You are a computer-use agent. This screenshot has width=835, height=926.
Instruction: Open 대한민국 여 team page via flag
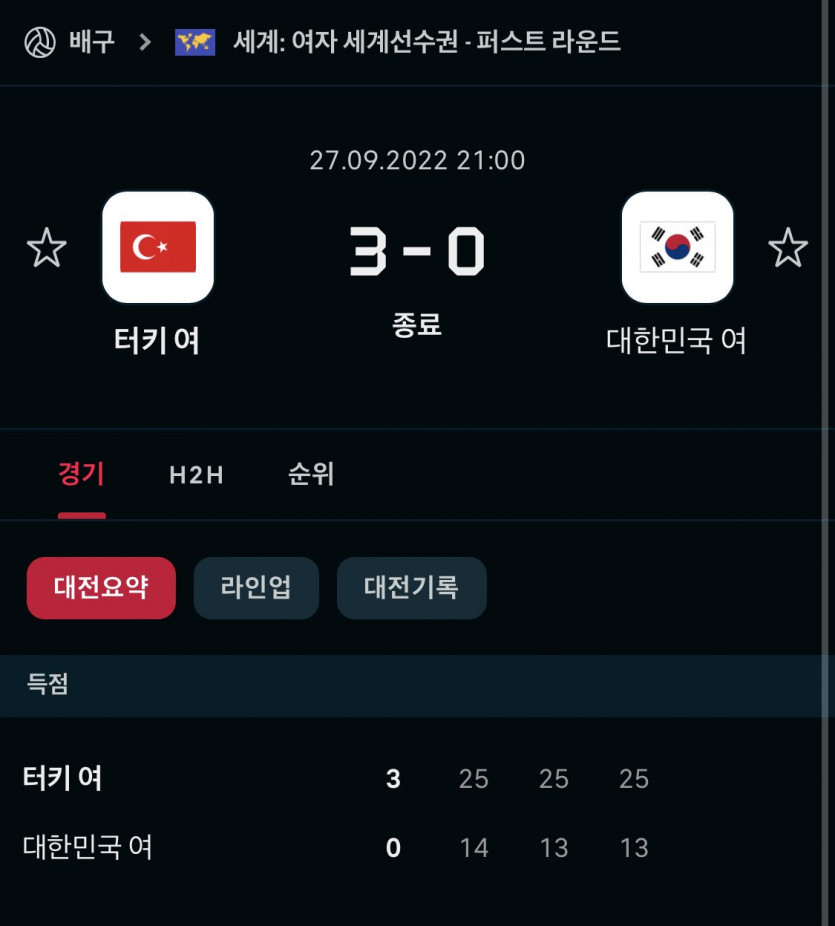point(677,247)
